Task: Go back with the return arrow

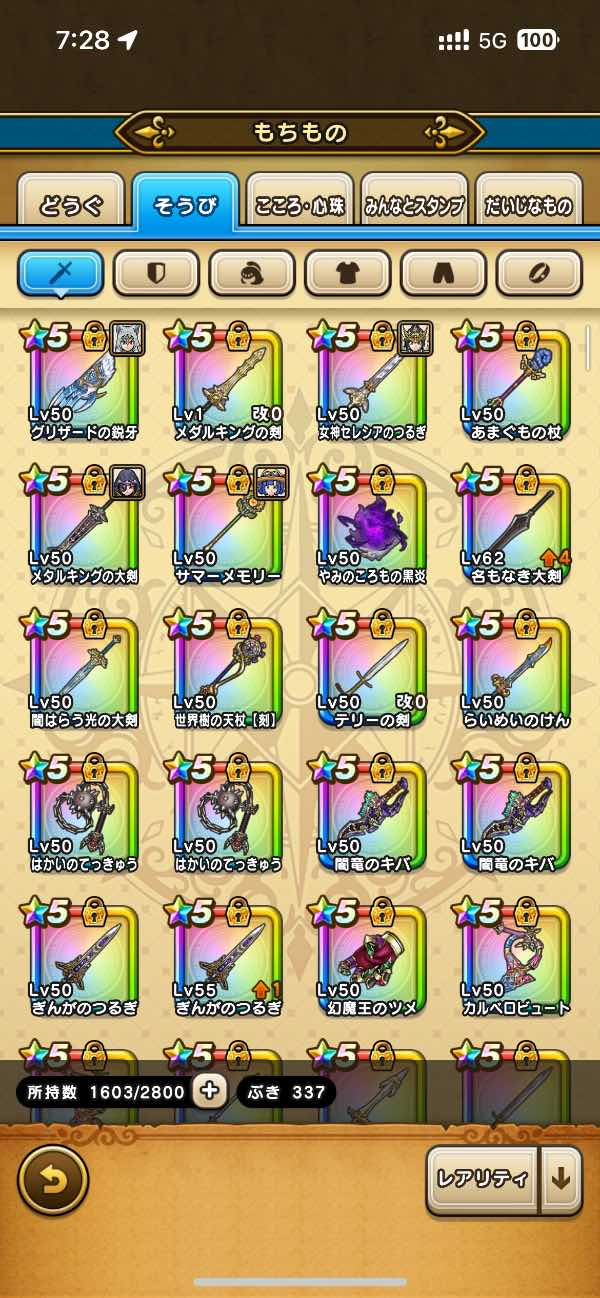Action: 53,1179
